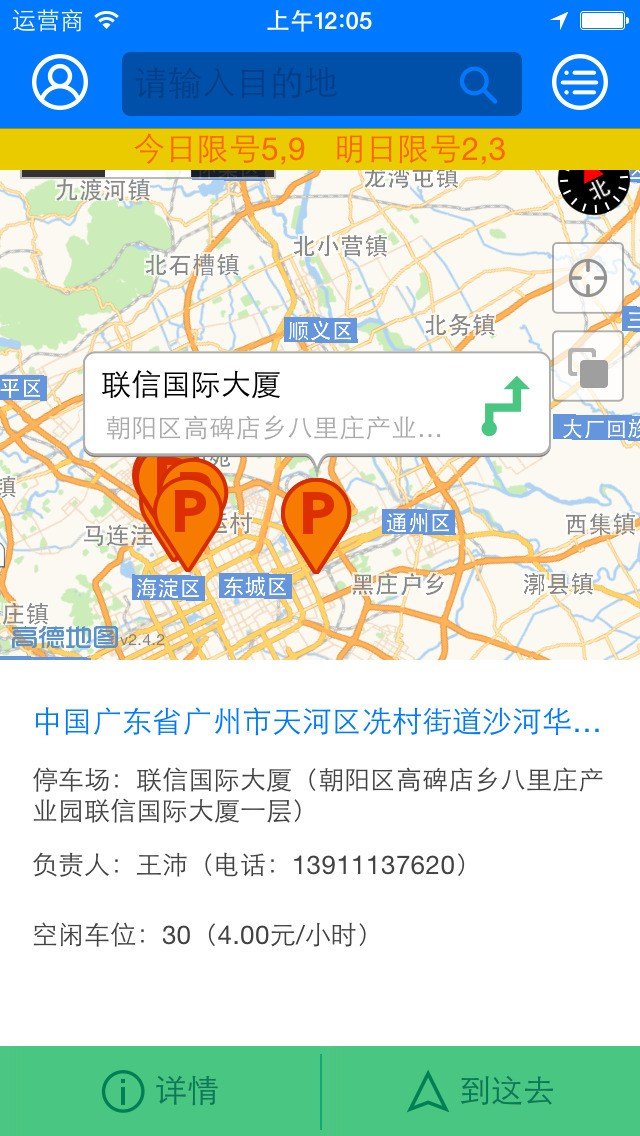640x1136 pixels.
Task: Tap the destination search field
Action: tap(290, 84)
